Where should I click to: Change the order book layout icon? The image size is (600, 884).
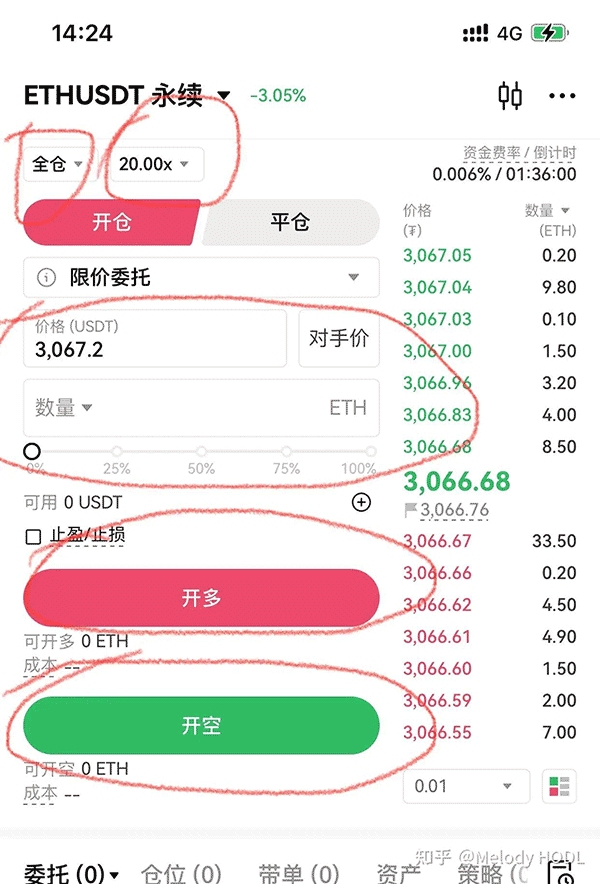point(560,786)
